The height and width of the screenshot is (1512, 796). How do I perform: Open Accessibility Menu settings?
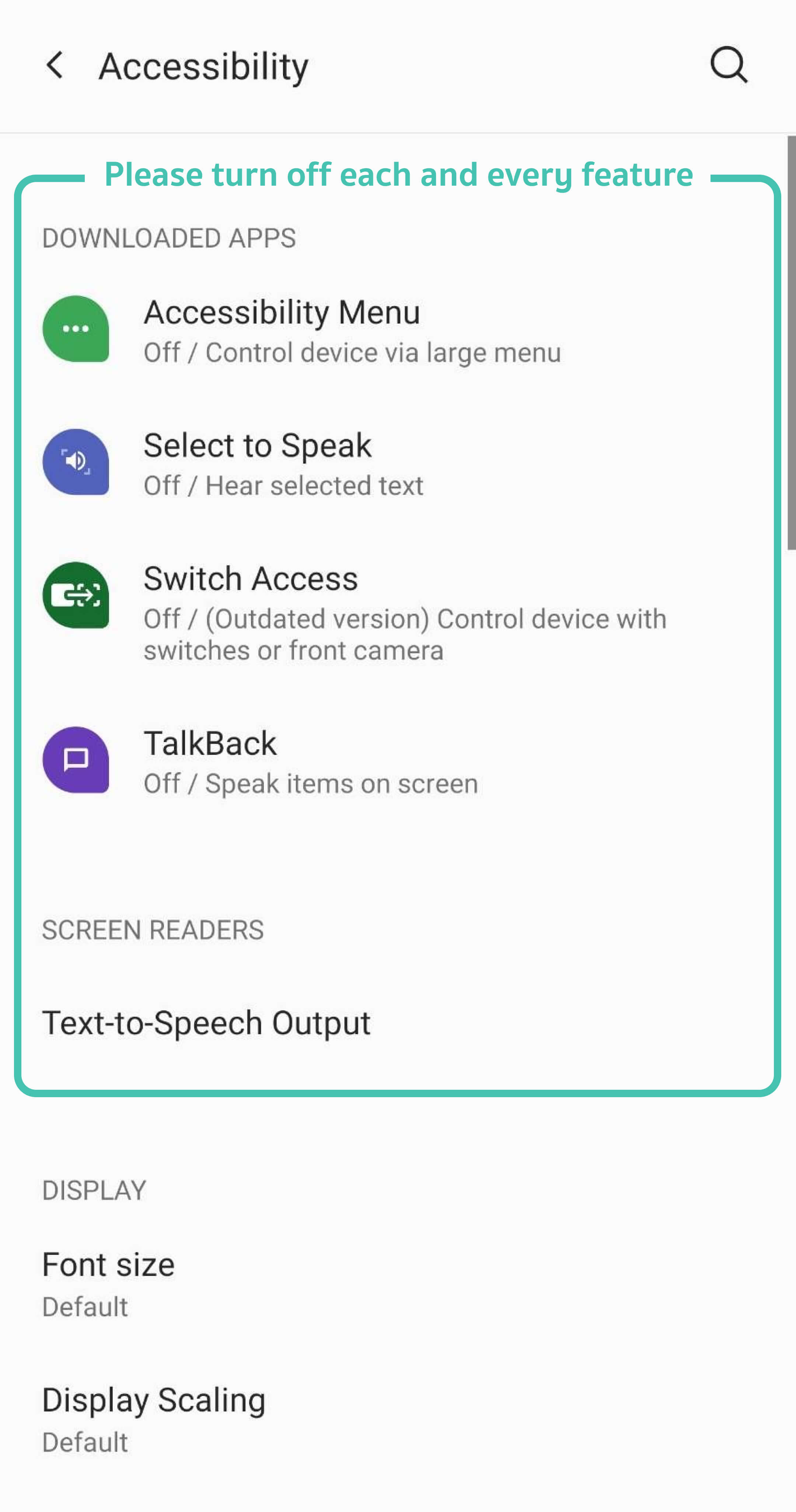click(x=398, y=330)
